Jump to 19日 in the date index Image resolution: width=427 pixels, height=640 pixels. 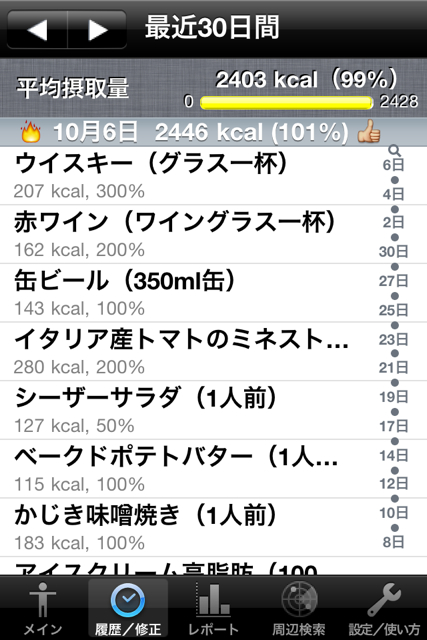pyautogui.click(x=394, y=397)
